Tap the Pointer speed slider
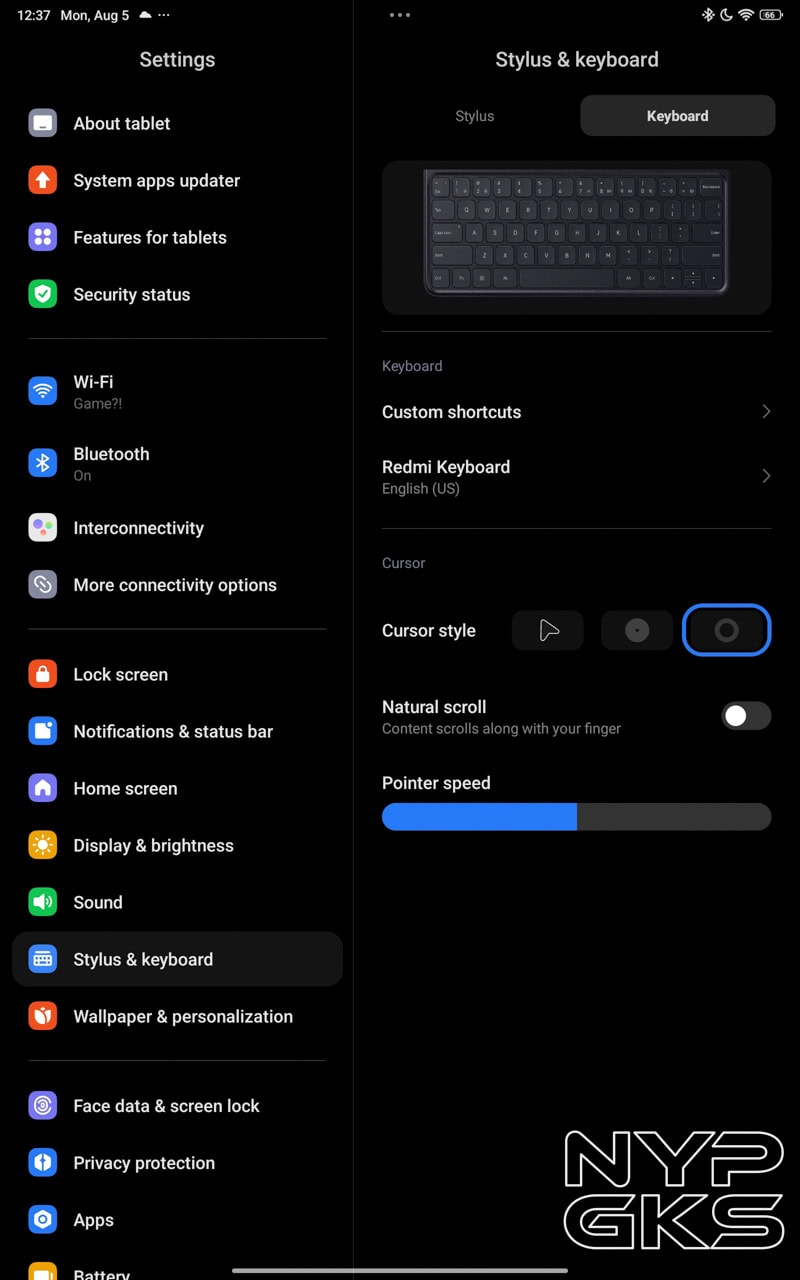The image size is (800, 1280). click(x=576, y=817)
